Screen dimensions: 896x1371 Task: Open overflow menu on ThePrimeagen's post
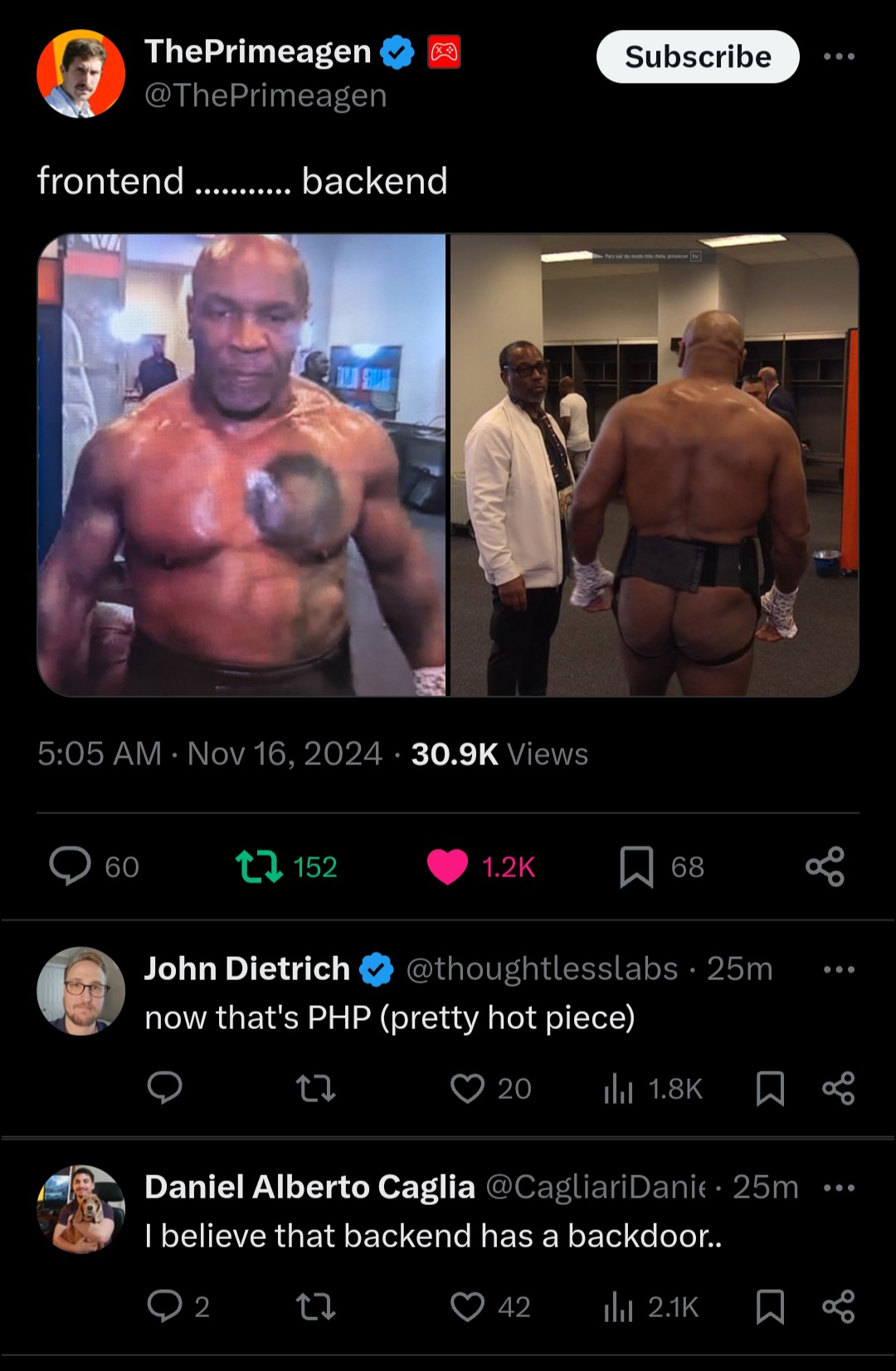point(839,56)
